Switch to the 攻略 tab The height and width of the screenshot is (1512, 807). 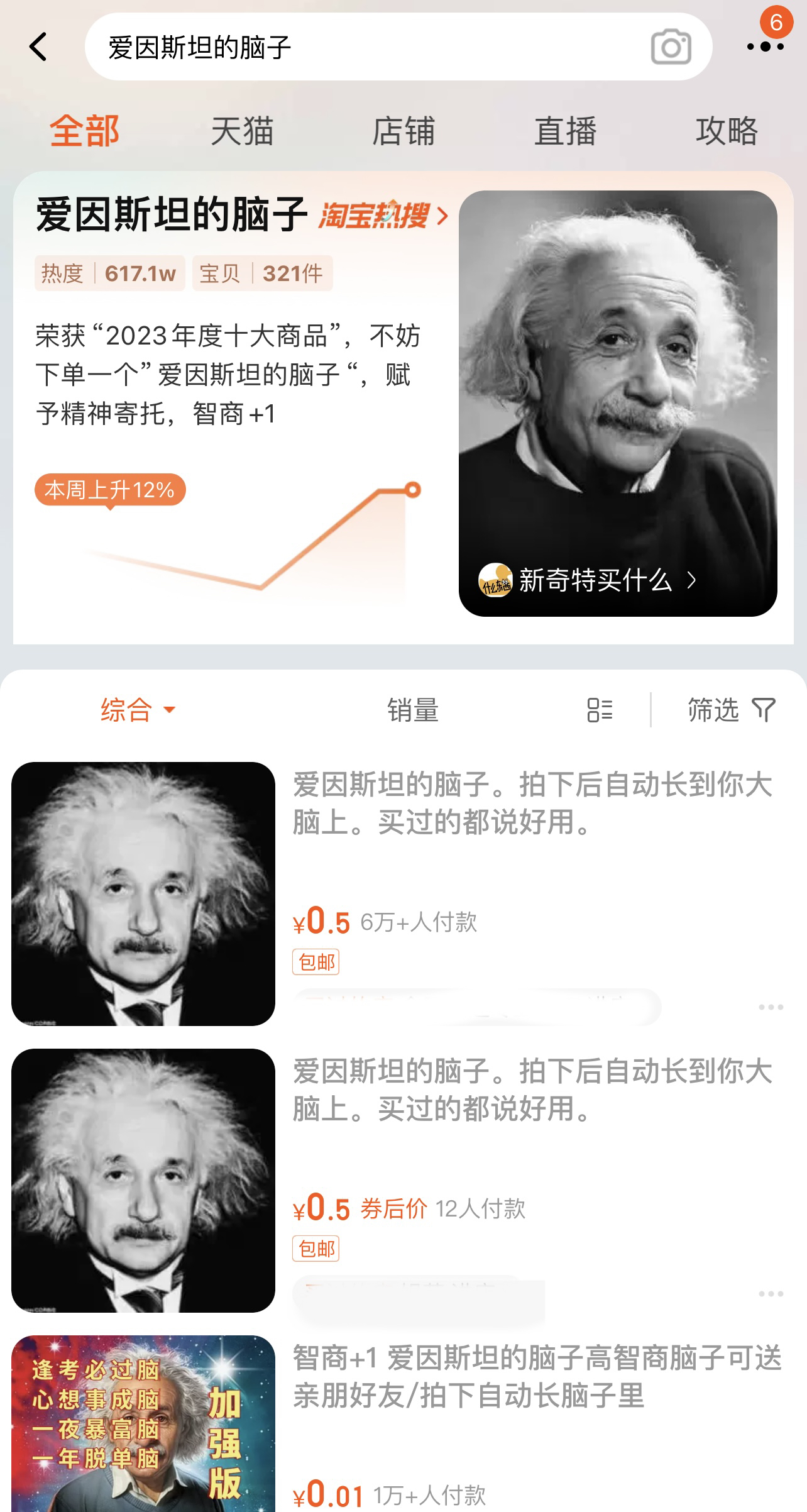pos(727,131)
